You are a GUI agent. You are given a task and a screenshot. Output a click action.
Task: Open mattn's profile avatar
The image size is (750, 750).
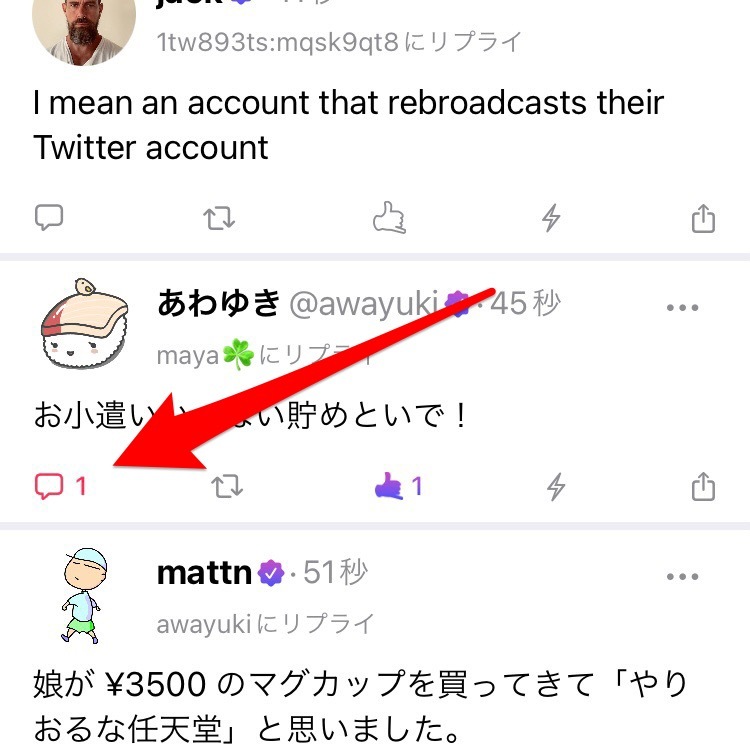tap(84, 597)
